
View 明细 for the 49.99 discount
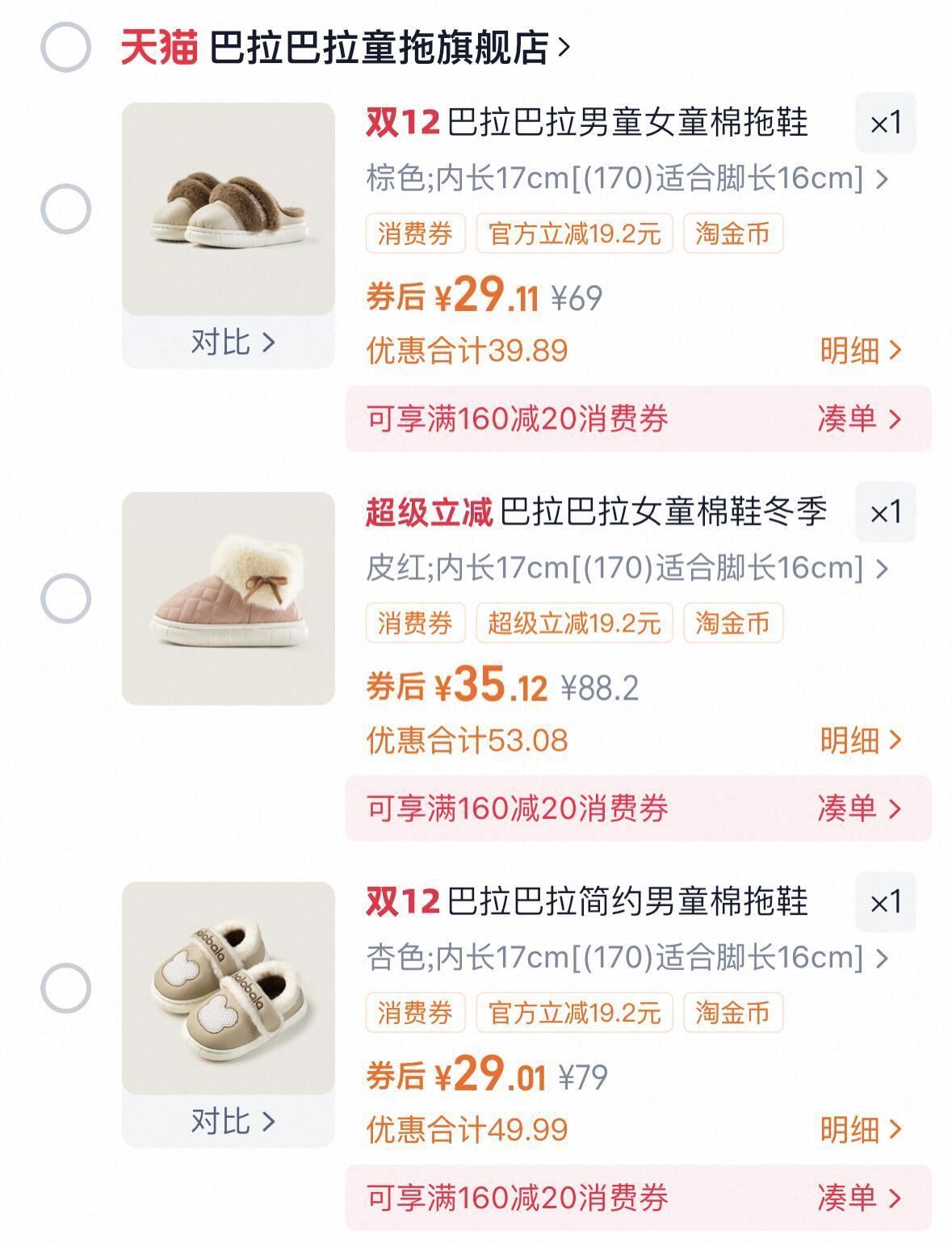(860, 1129)
